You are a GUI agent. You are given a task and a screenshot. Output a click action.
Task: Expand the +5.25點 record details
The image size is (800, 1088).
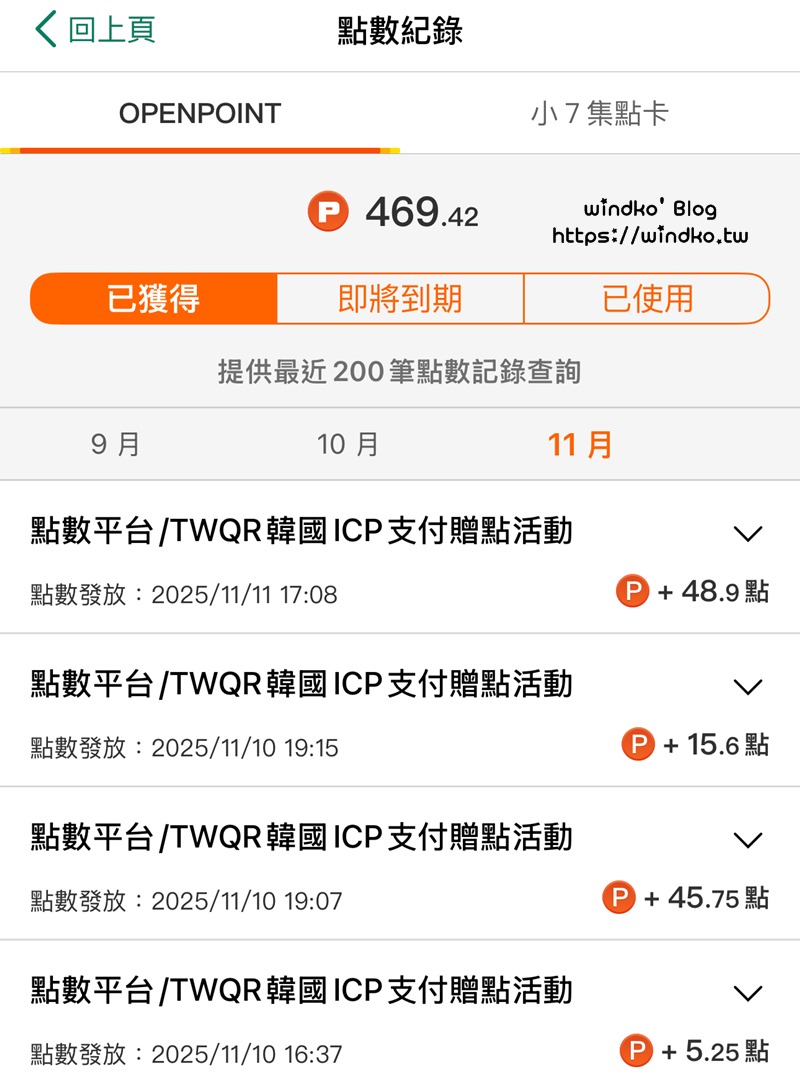click(x=748, y=993)
